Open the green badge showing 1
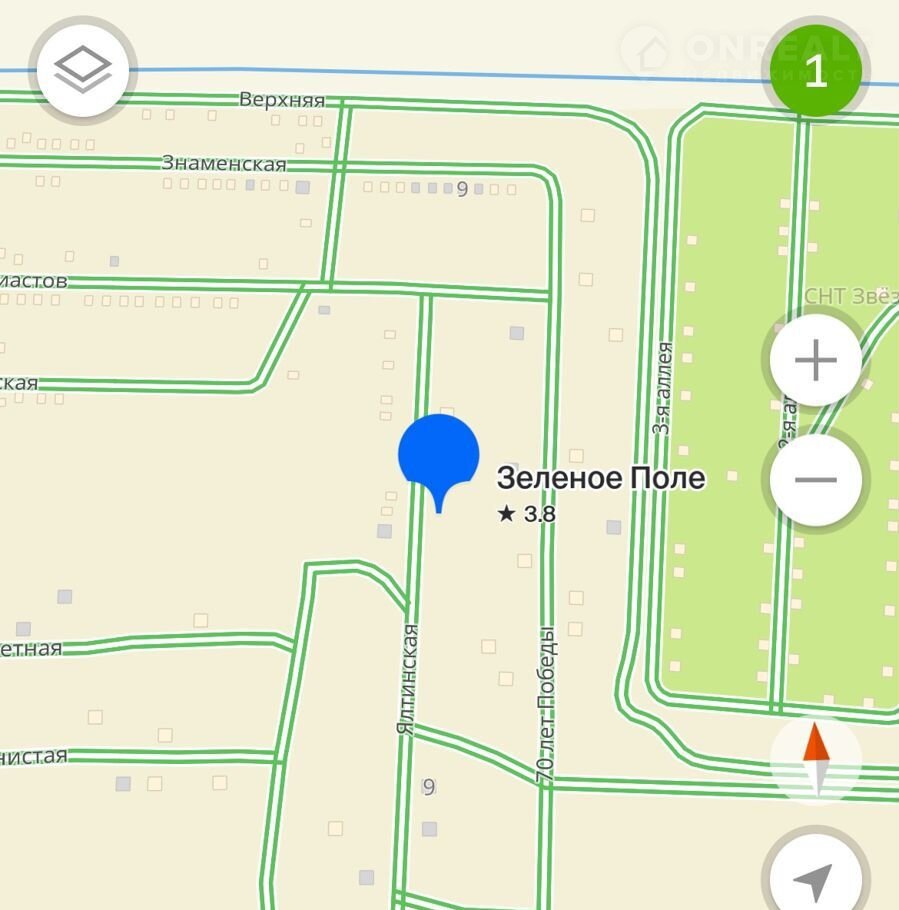 point(816,70)
